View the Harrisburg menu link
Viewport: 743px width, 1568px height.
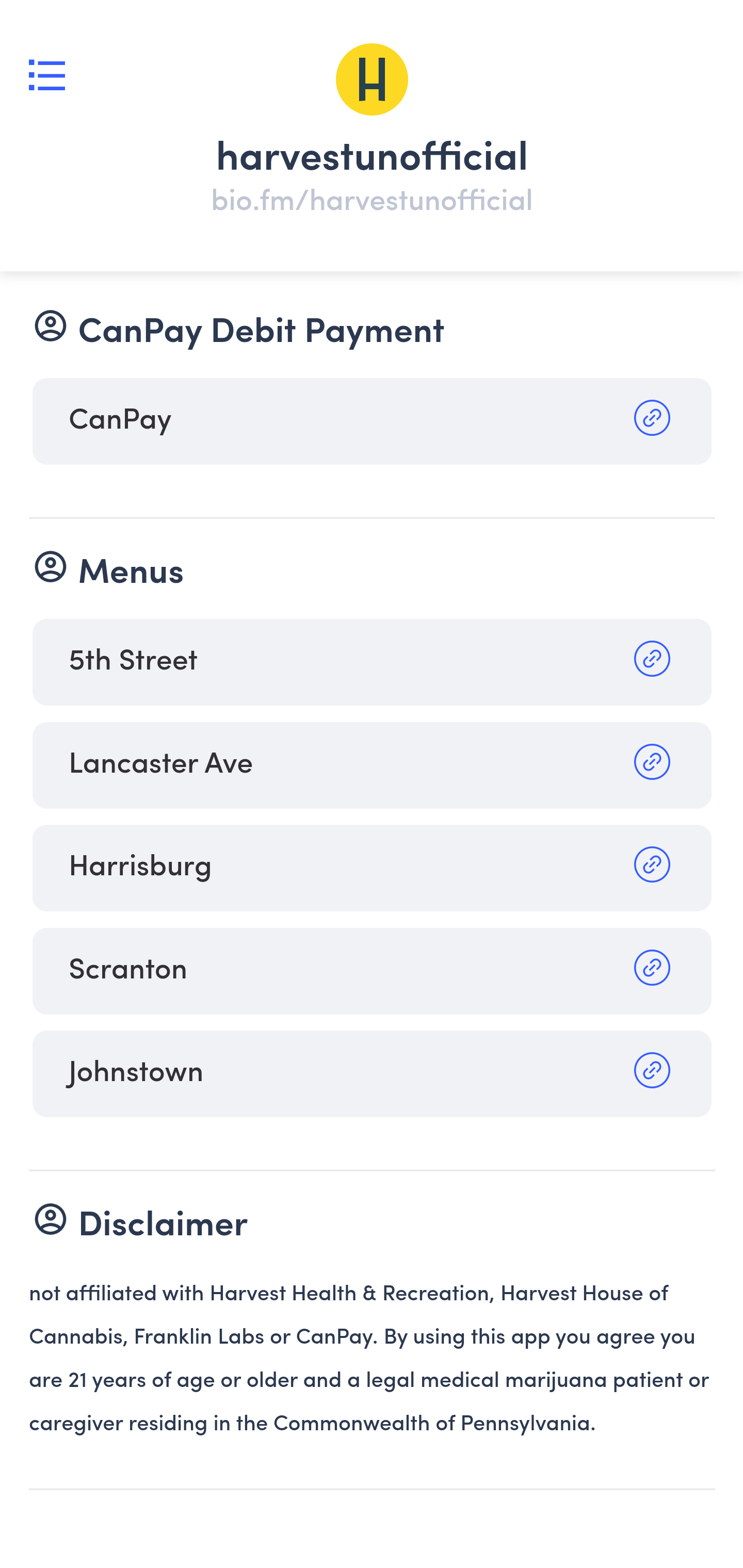[x=371, y=868]
